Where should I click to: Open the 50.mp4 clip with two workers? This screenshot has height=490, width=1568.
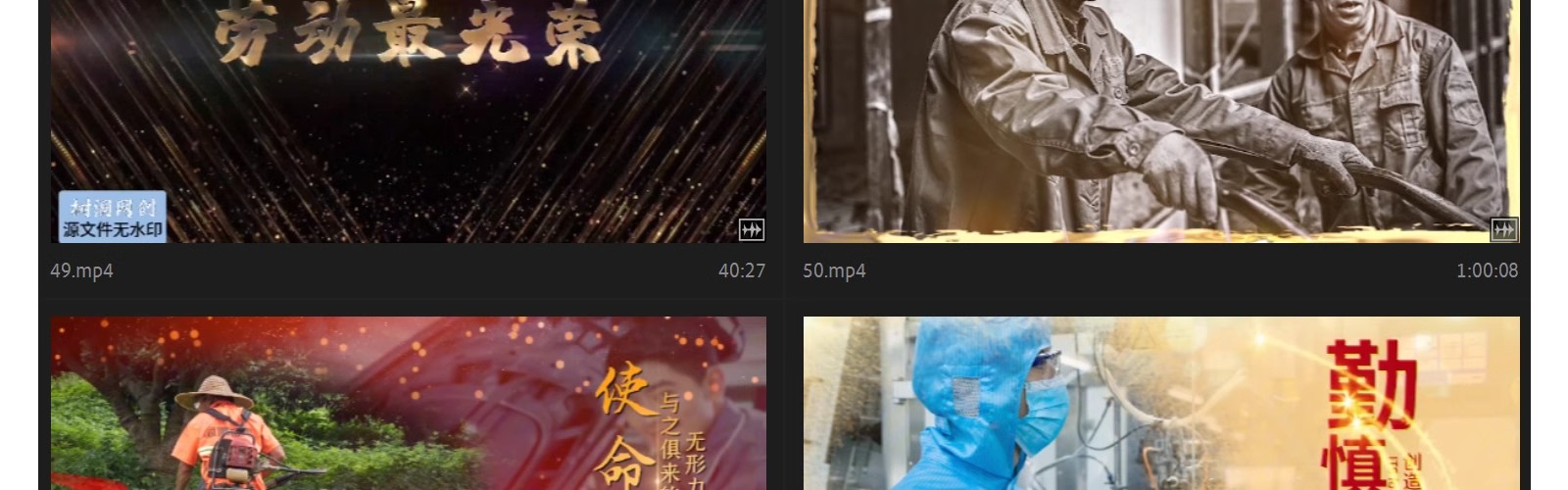tap(1160, 122)
